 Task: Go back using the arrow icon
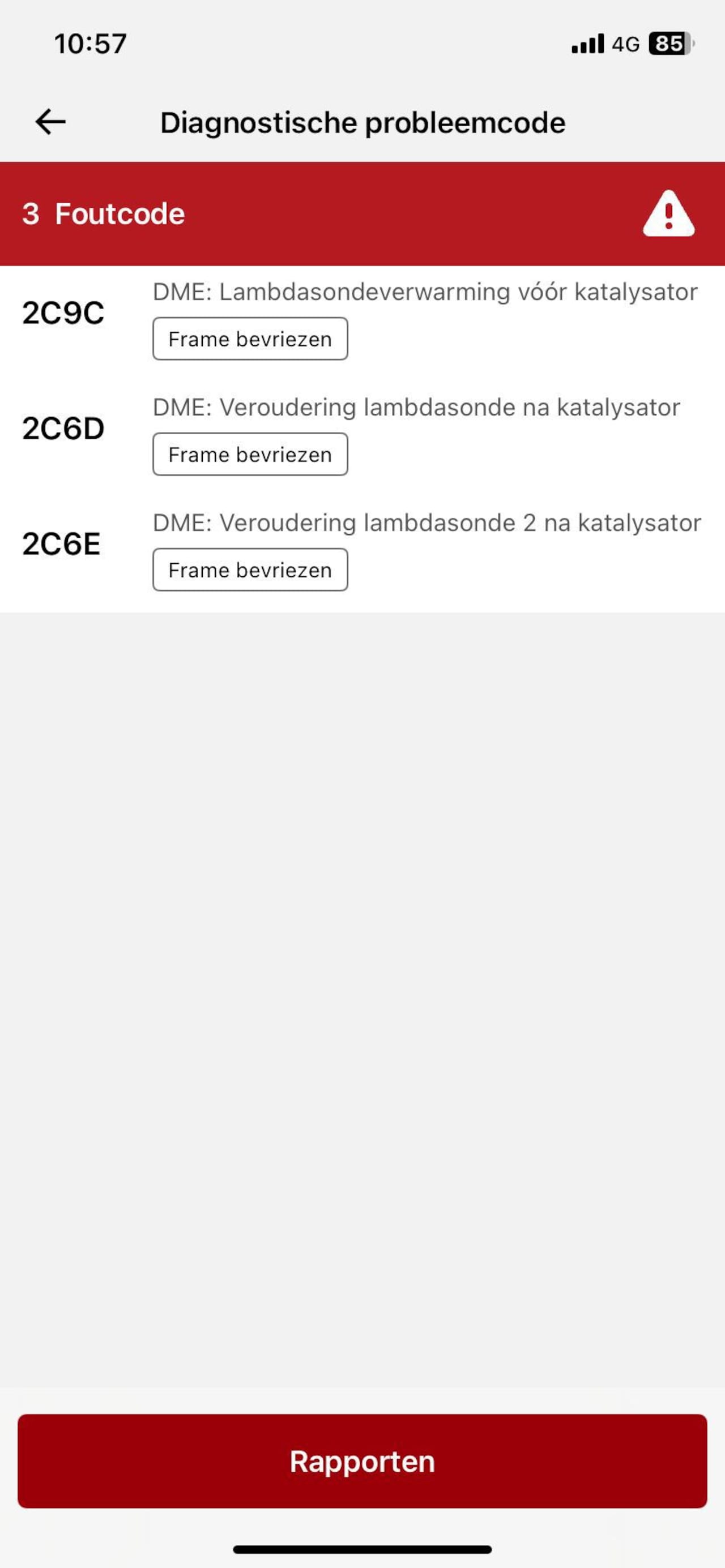point(50,122)
